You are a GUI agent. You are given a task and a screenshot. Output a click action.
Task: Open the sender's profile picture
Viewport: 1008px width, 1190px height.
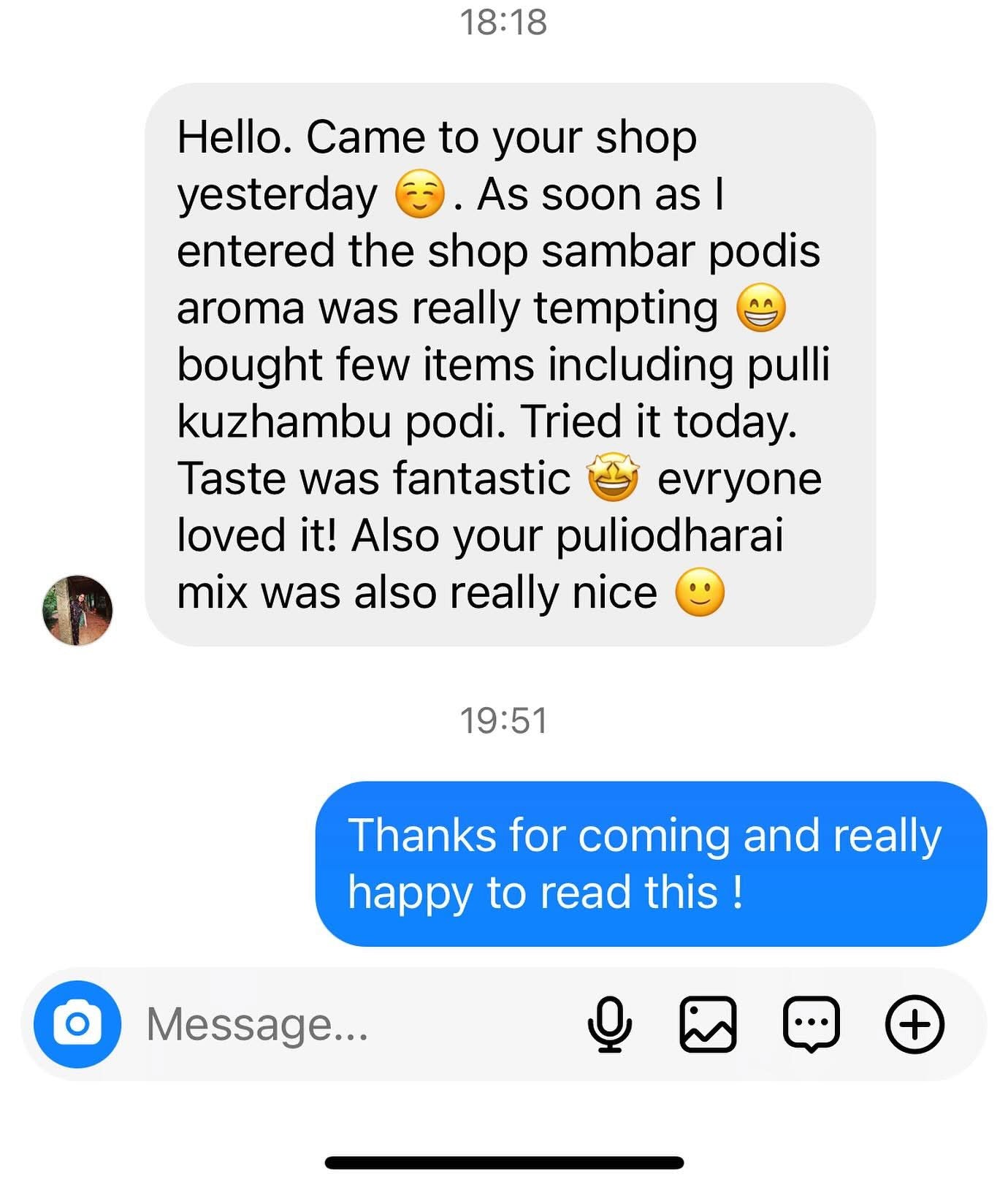click(x=77, y=610)
